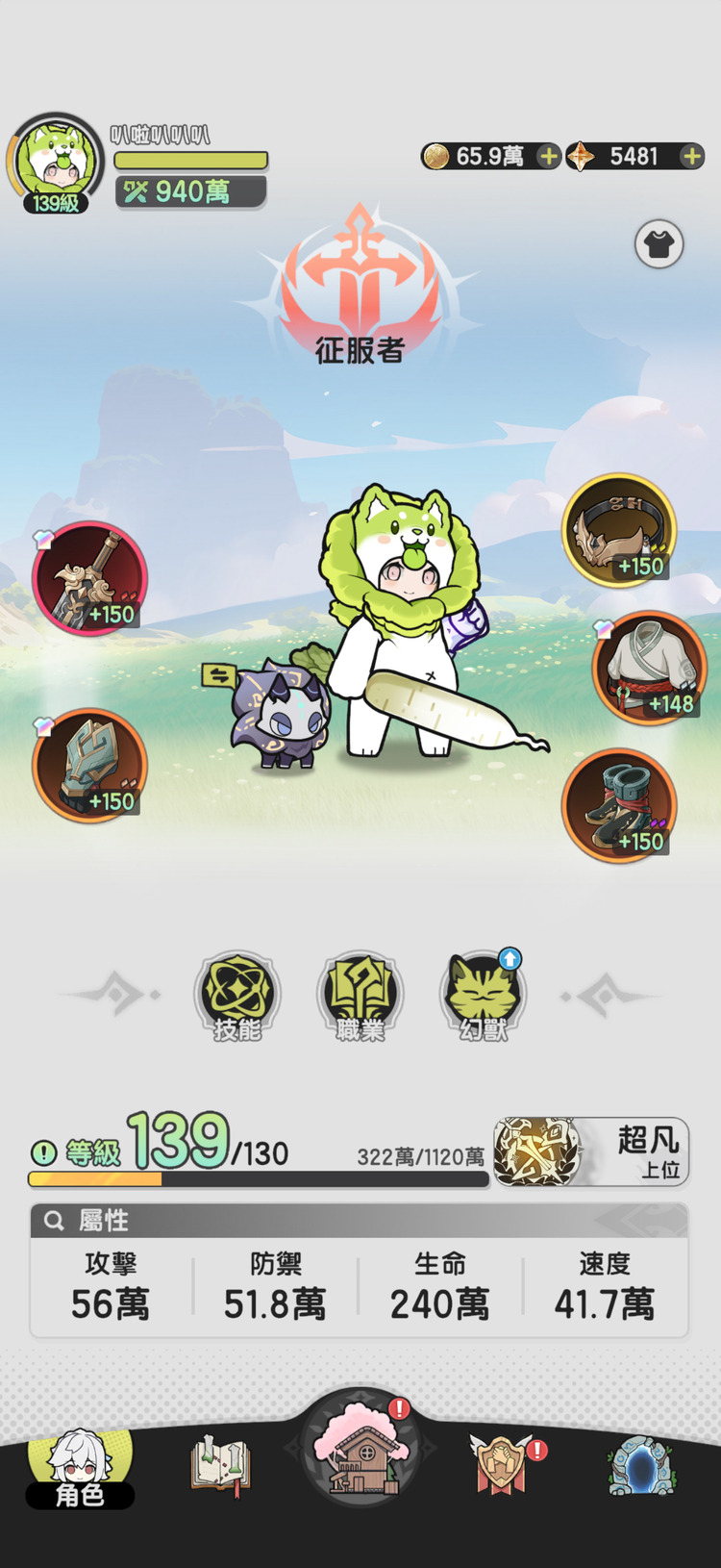
Task: Swap the companion pet
Action: pyautogui.click(x=218, y=675)
